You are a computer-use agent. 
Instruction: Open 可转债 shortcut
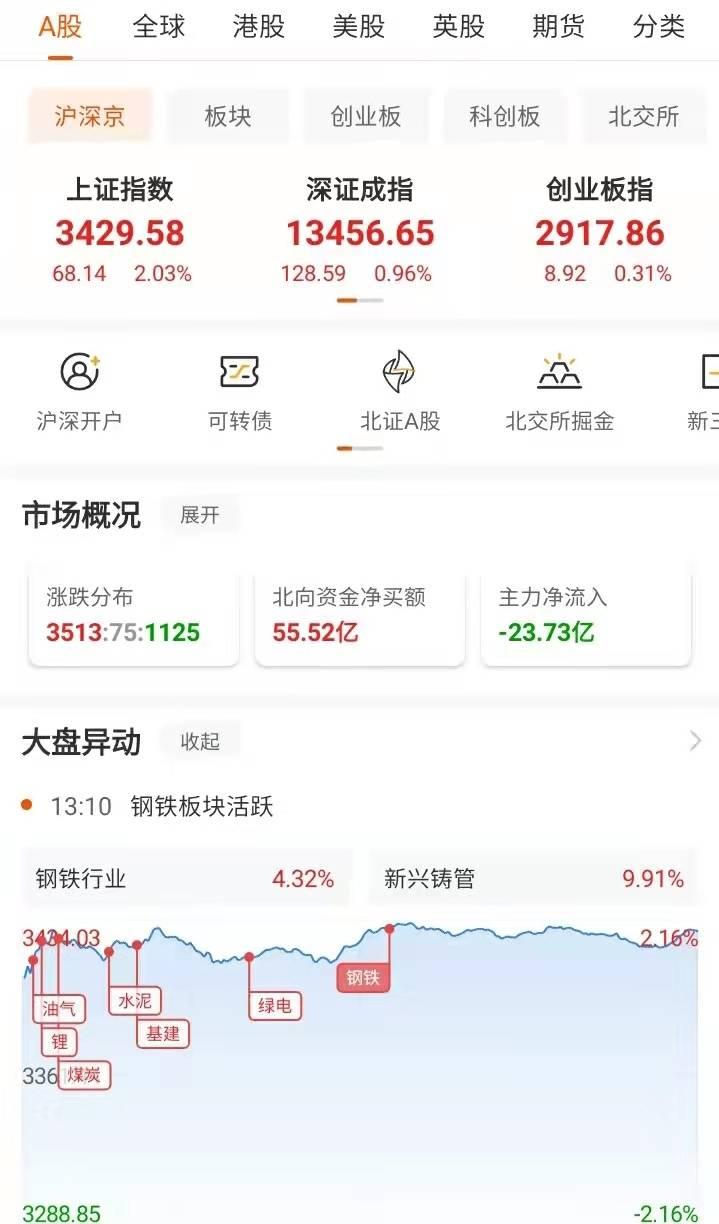[x=240, y=392]
